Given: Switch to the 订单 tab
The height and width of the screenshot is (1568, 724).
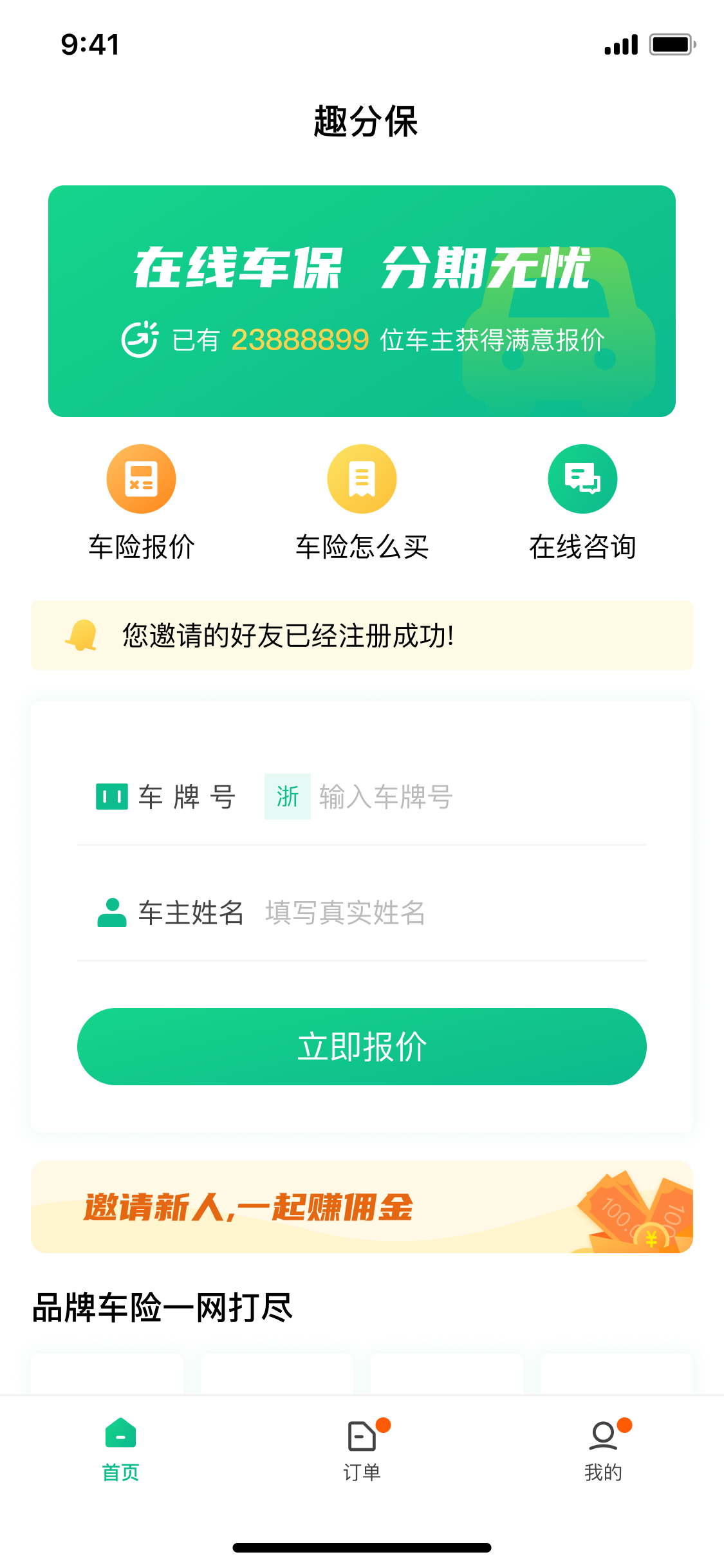Looking at the screenshot, I should click(x=362, y=1450).
